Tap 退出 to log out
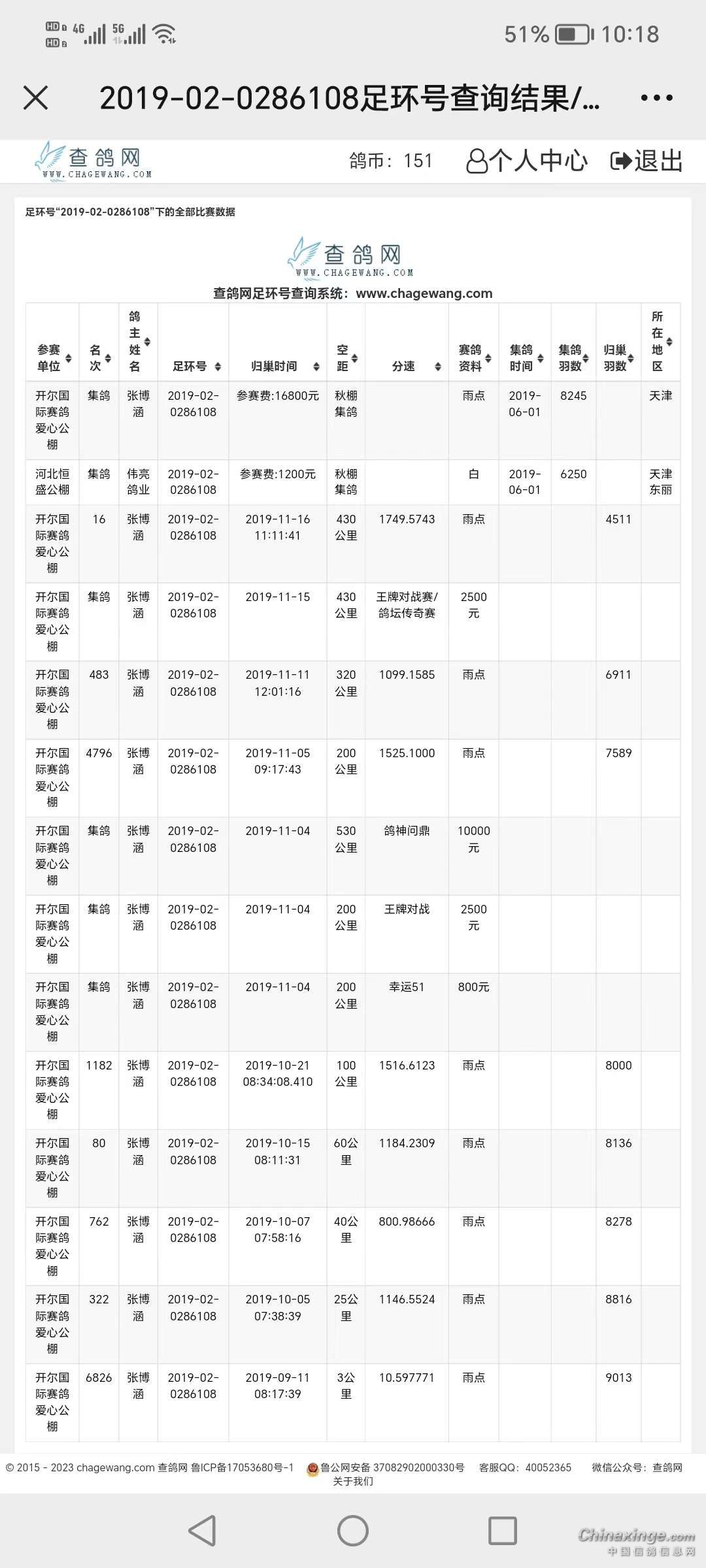The width and height of the screenshot is (706, 1568). point(647,161)
